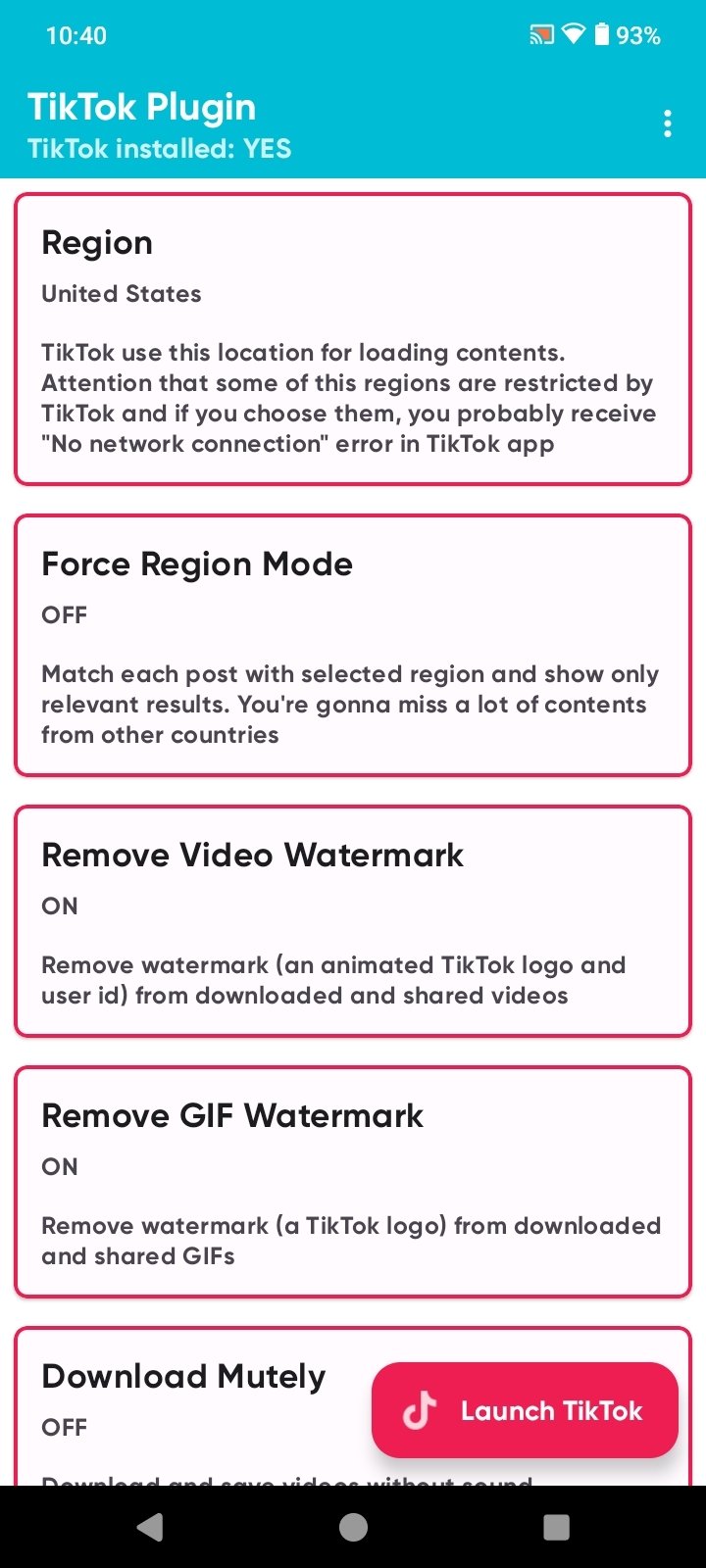
Task: Tap the Remove Video Watermark card
Action: click(x=353, y=919)
